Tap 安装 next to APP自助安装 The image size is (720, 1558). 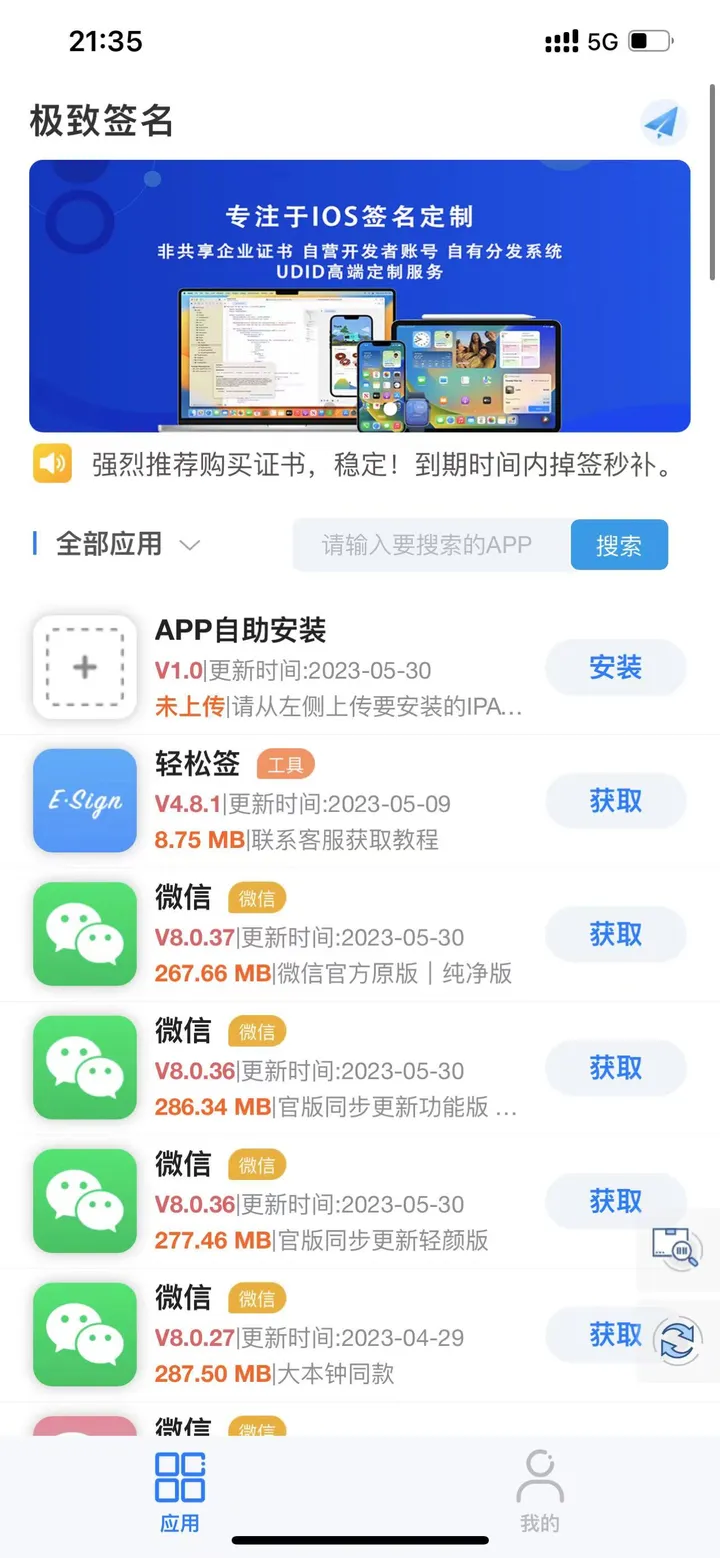(615, 668)
